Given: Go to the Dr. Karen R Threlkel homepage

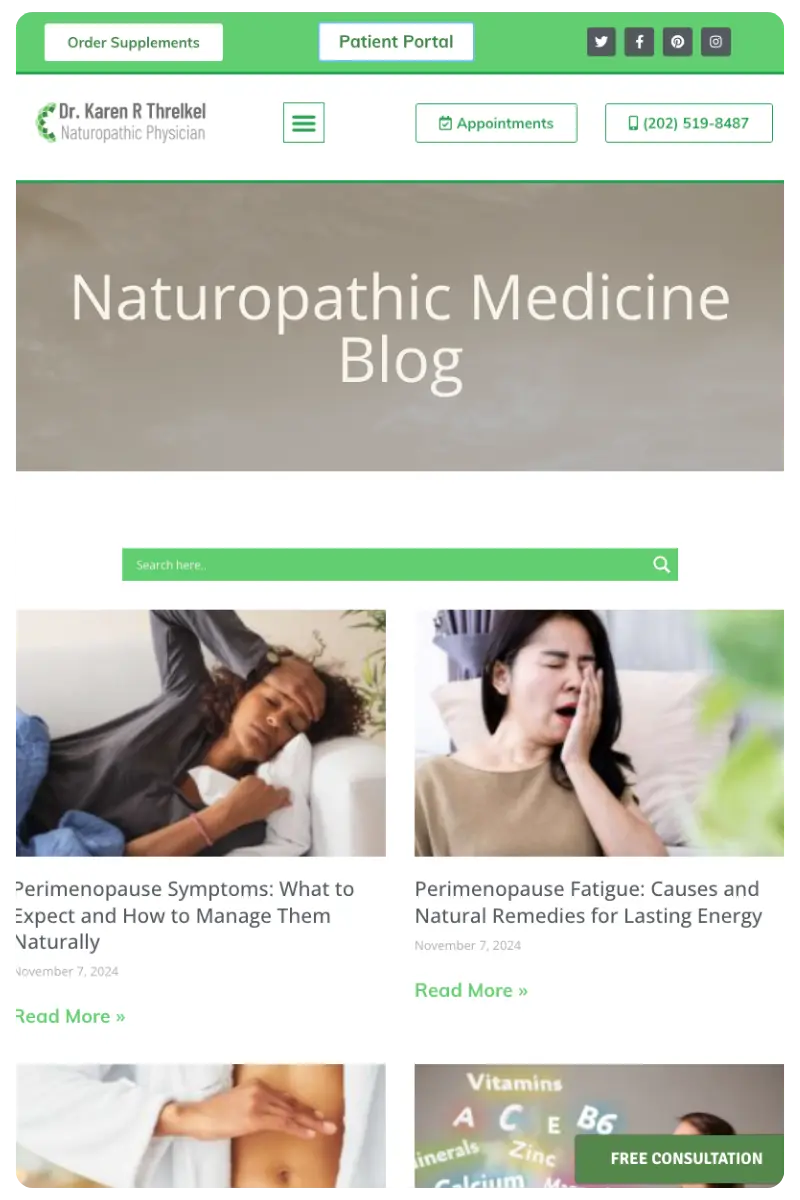Looking at the screenshot, I should point(122,122).
